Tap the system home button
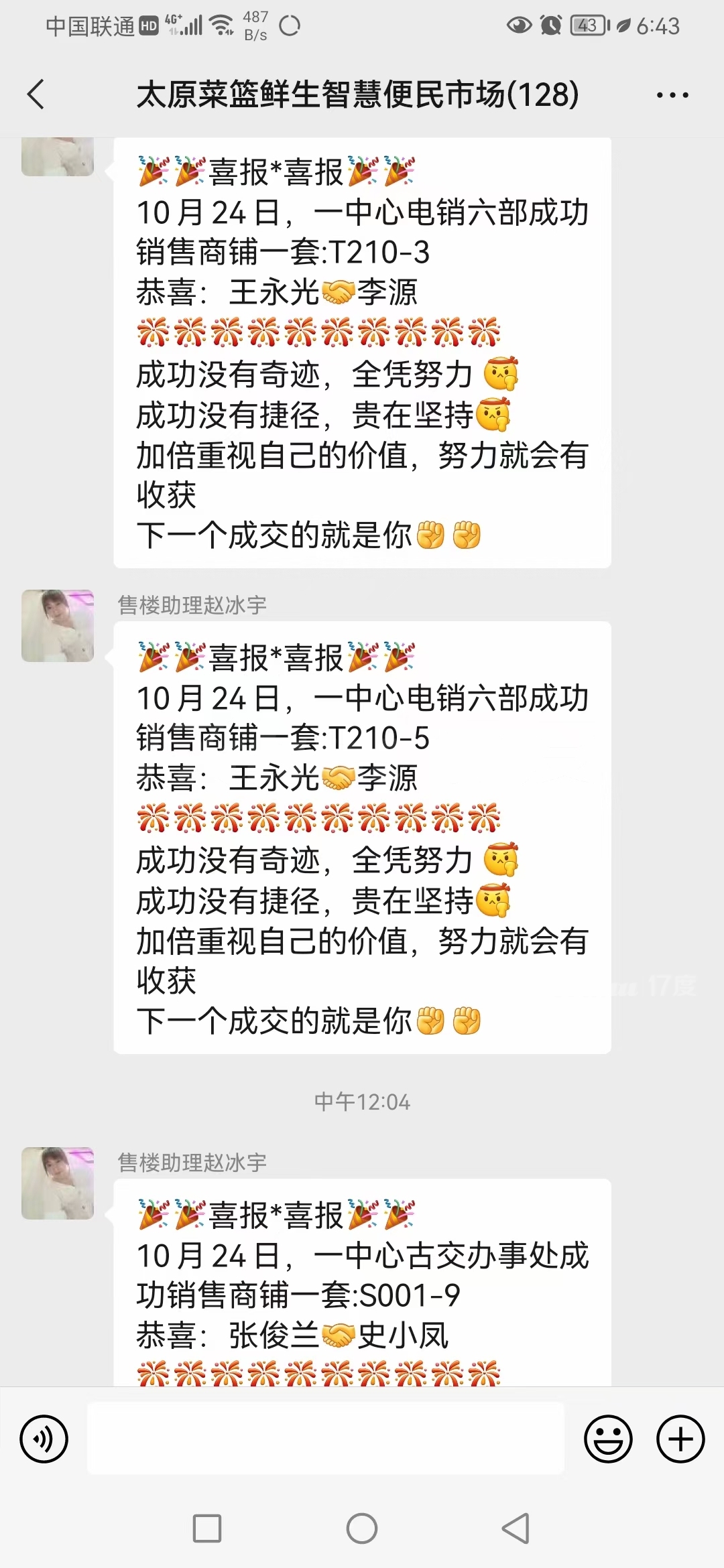This screenshot has width=724, height=1568. click(362, 1528)
